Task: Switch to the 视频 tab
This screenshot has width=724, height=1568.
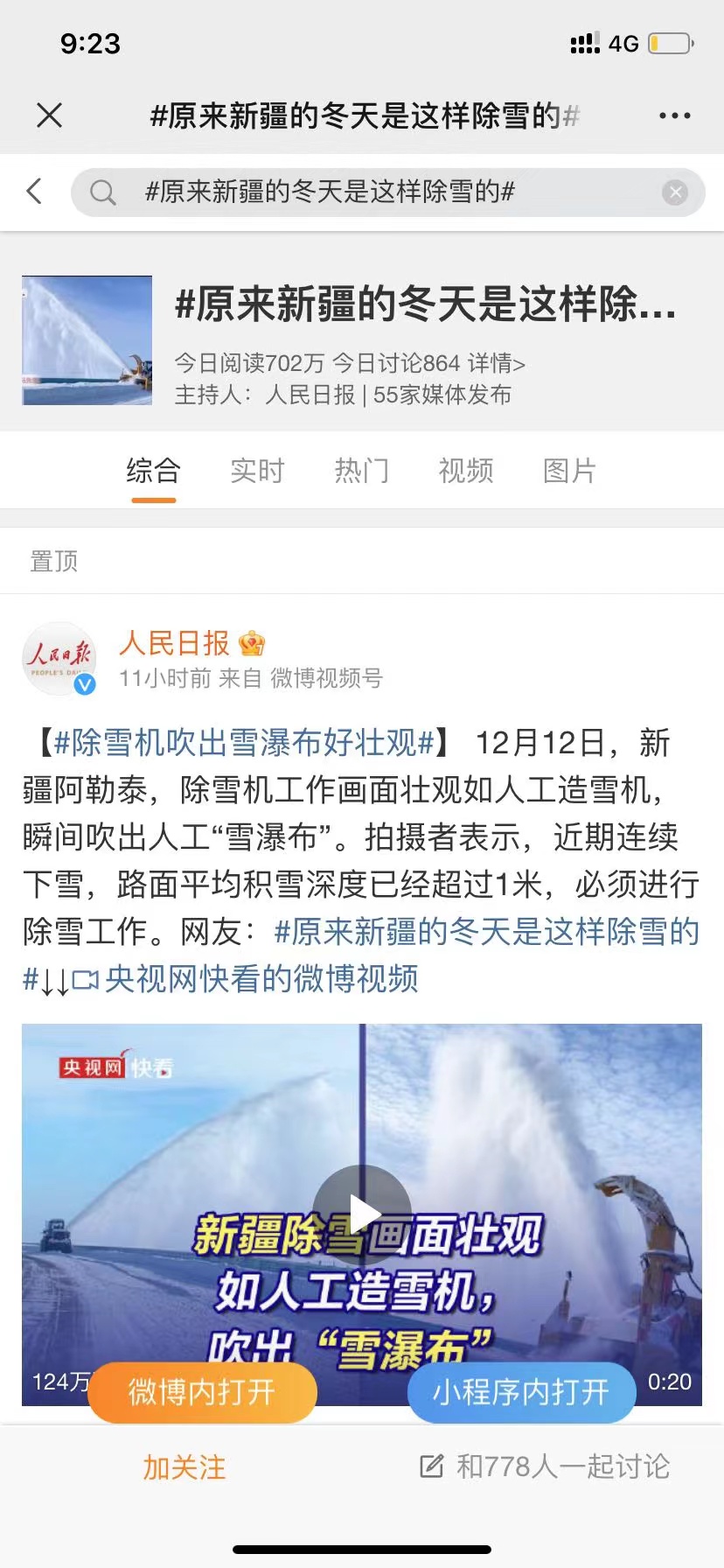Action: pos(465,471)
